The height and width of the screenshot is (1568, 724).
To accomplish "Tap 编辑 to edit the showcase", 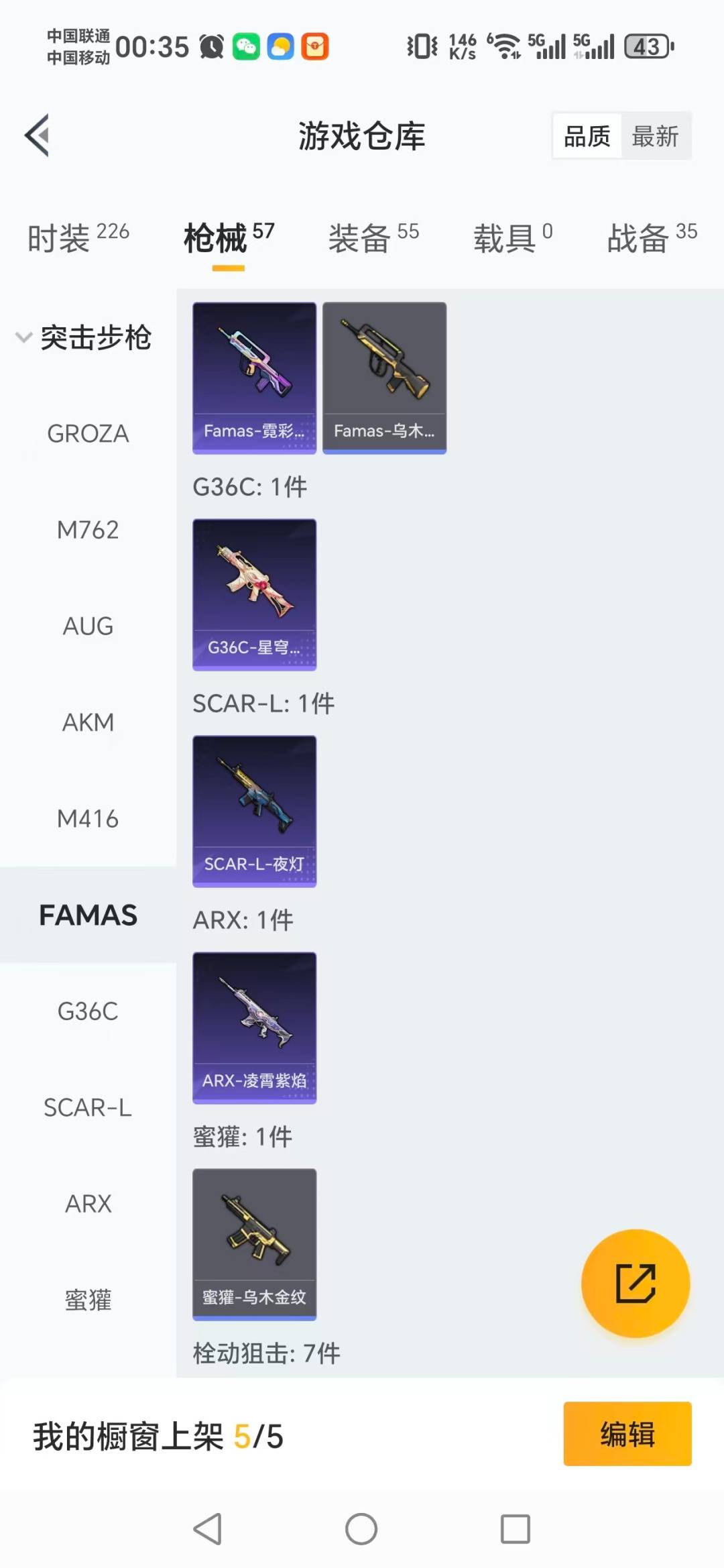I will point(627,1434).
